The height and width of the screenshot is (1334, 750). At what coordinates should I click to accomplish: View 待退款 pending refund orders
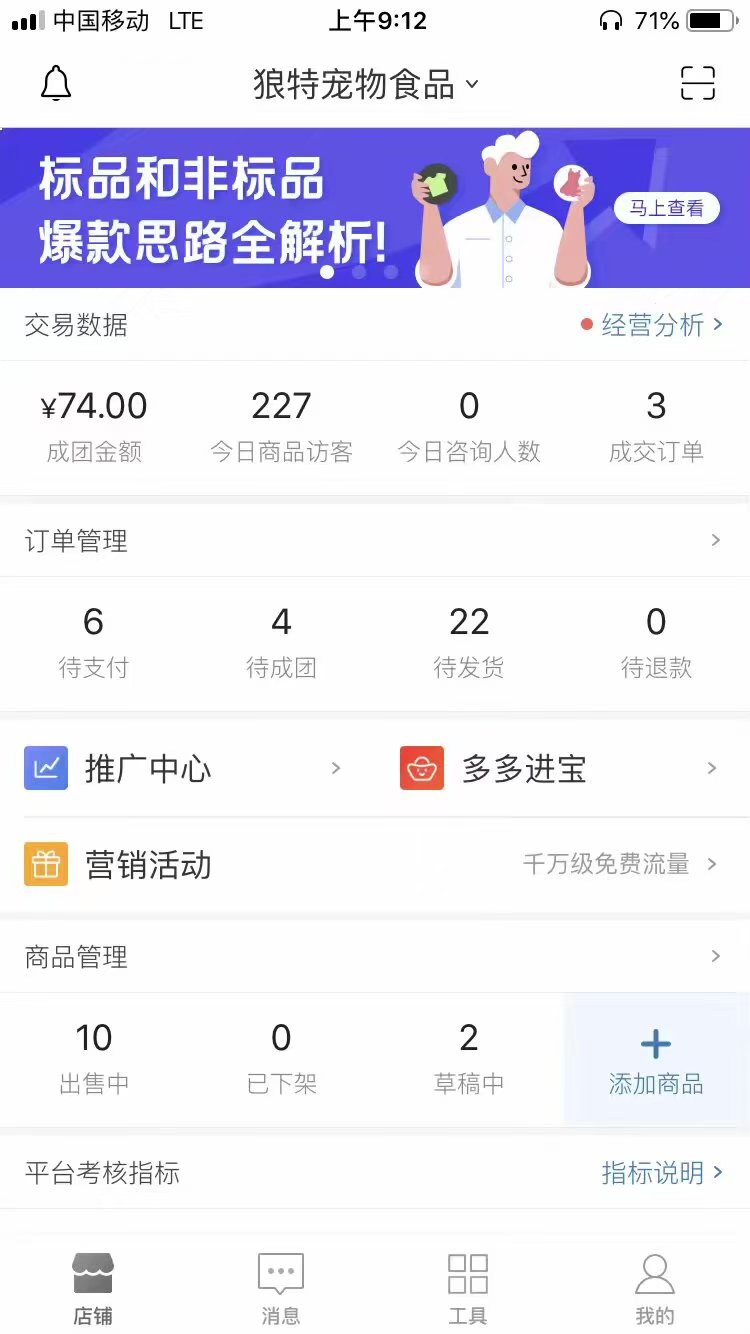(656, 642)
